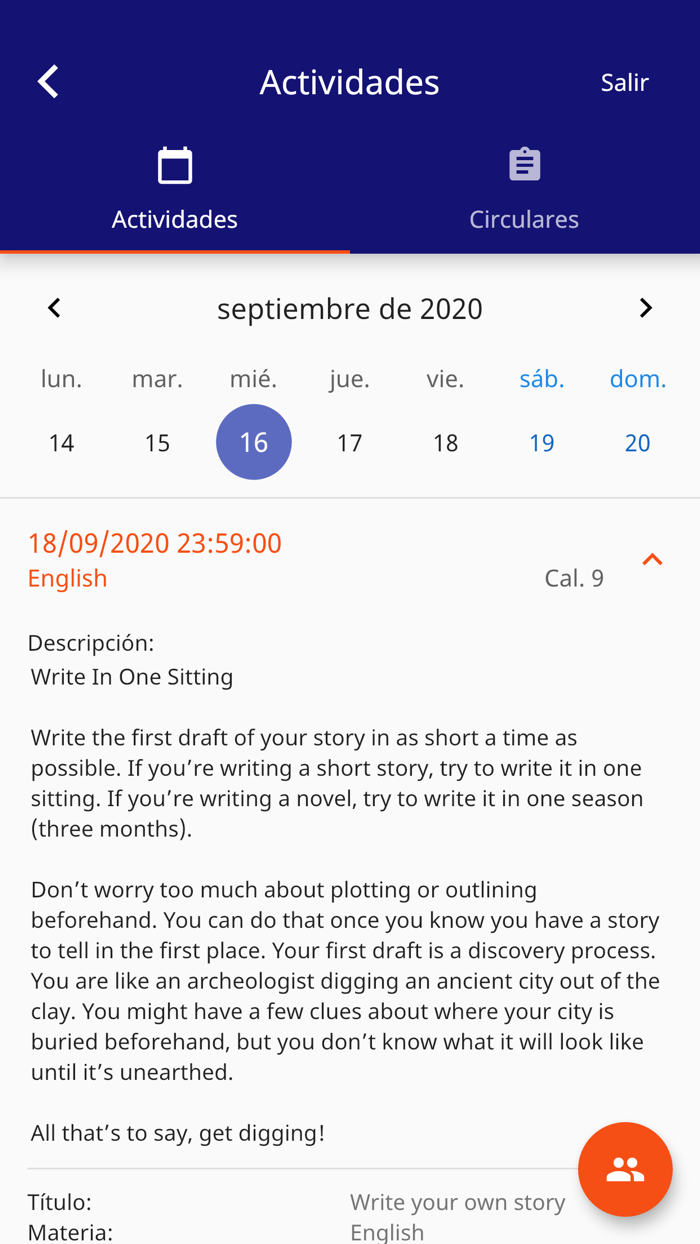This screenshot has height=1244, width=700.
Task: Open the orange people floating button
Action: click(x=625, y=1169)
